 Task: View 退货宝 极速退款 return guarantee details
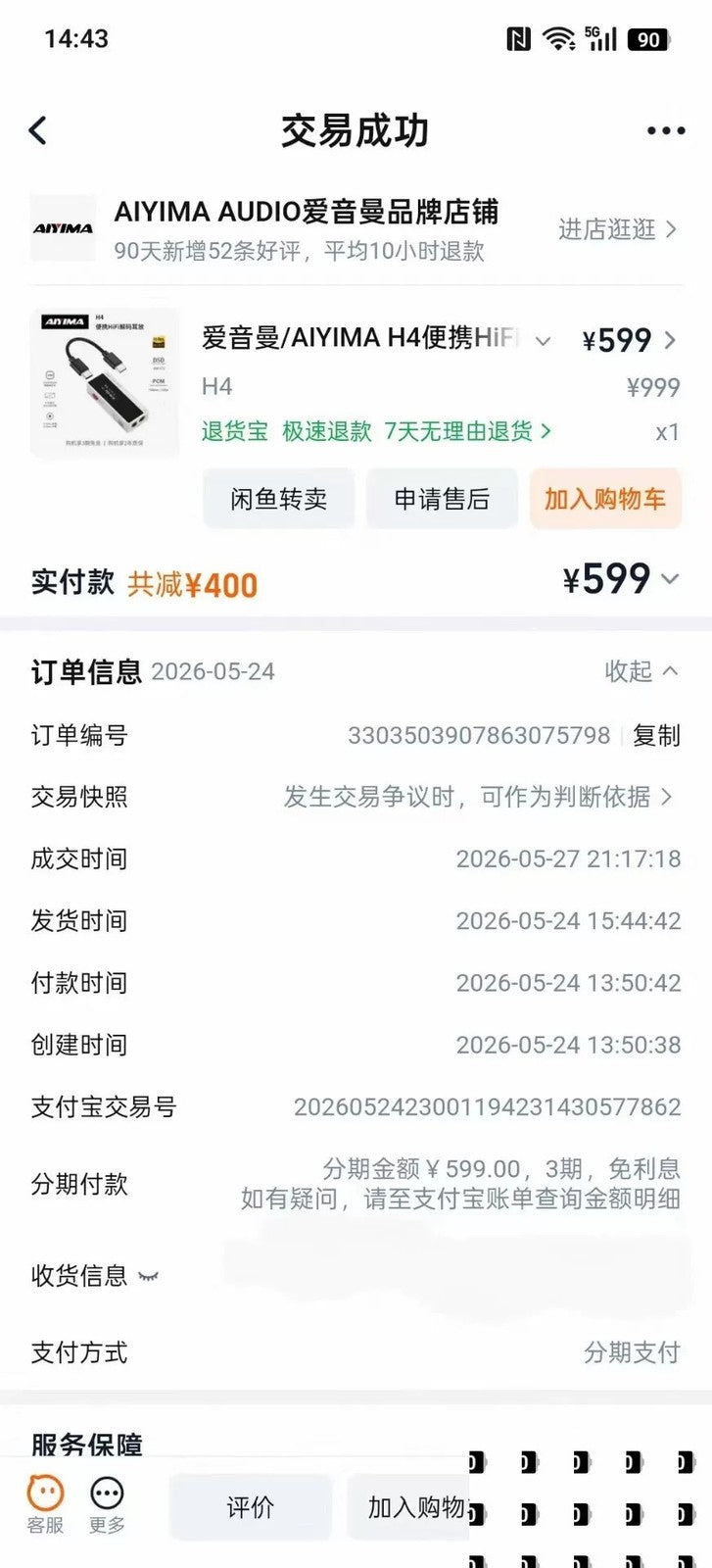pyautogui.click(x=376, y=431)
